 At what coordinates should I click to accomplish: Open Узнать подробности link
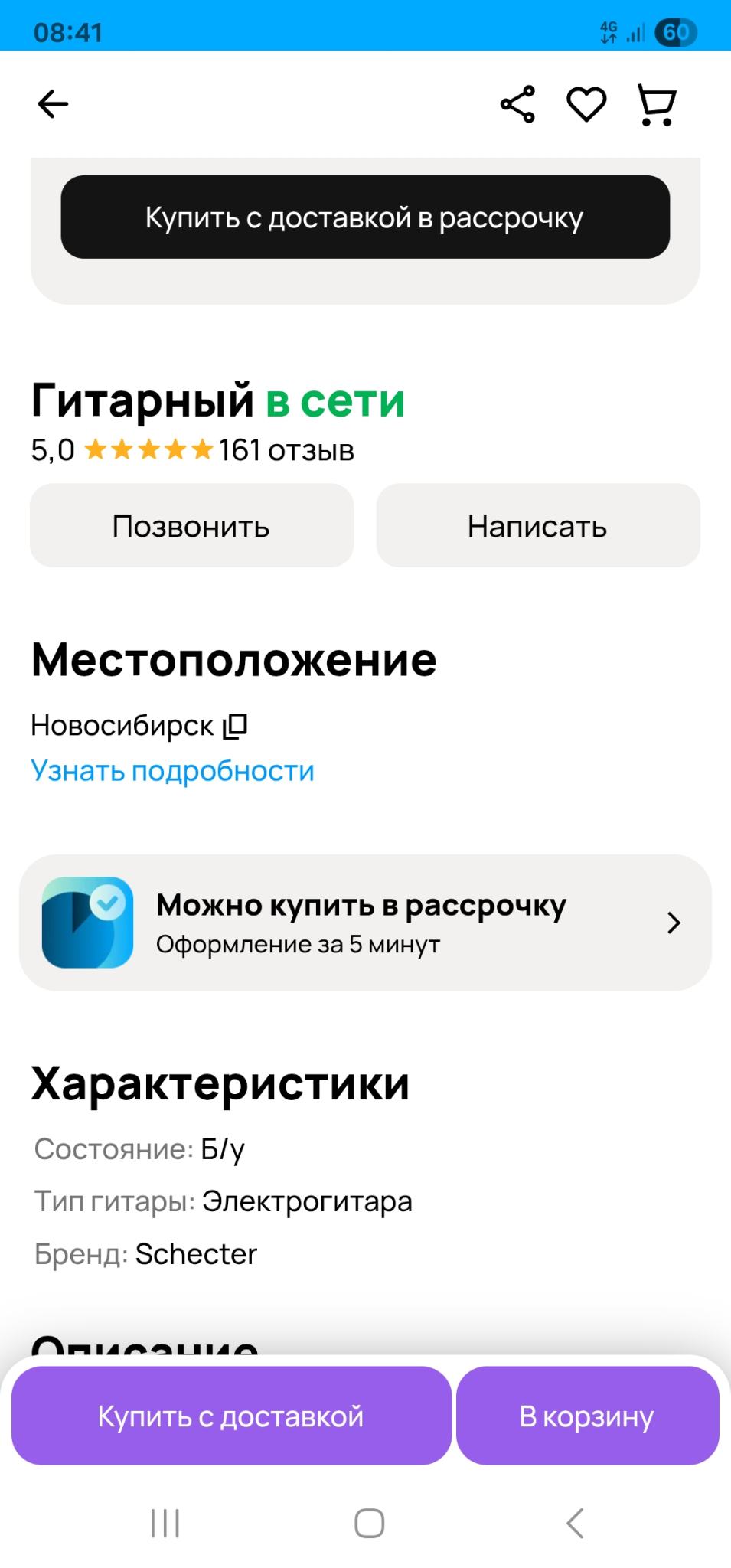(x=172, y=771)
